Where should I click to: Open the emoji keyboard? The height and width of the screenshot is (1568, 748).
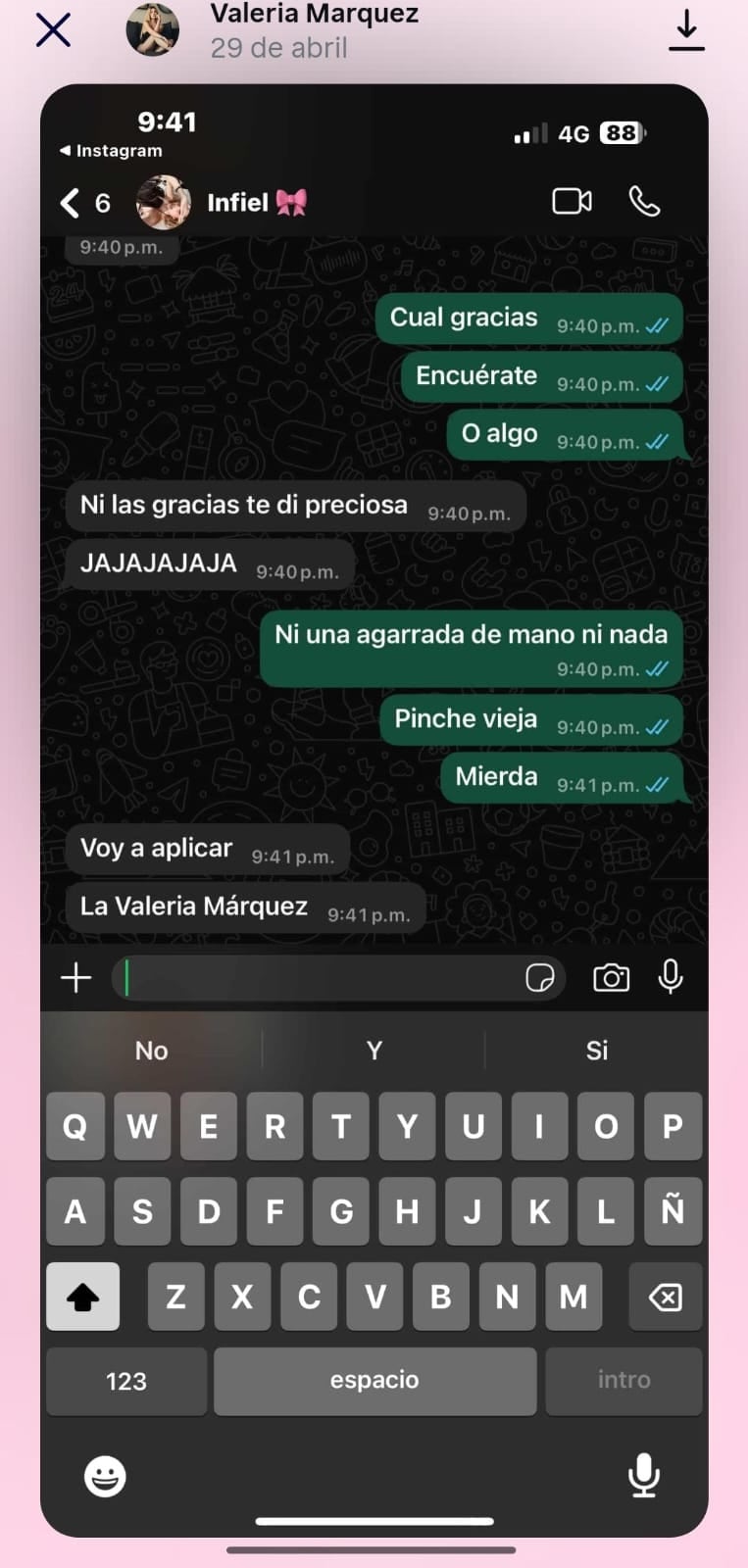pos(104,1475)
